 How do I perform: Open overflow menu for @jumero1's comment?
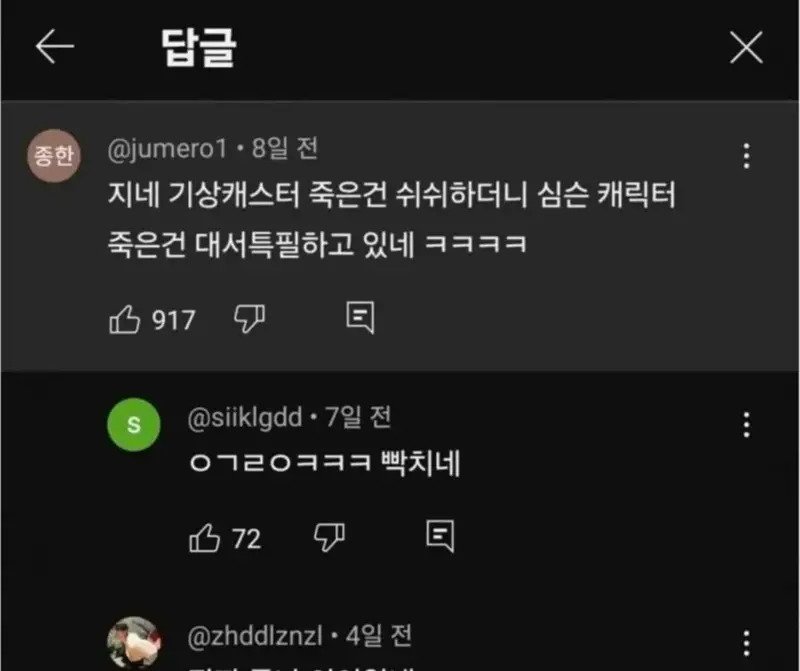tap(746, 157)
